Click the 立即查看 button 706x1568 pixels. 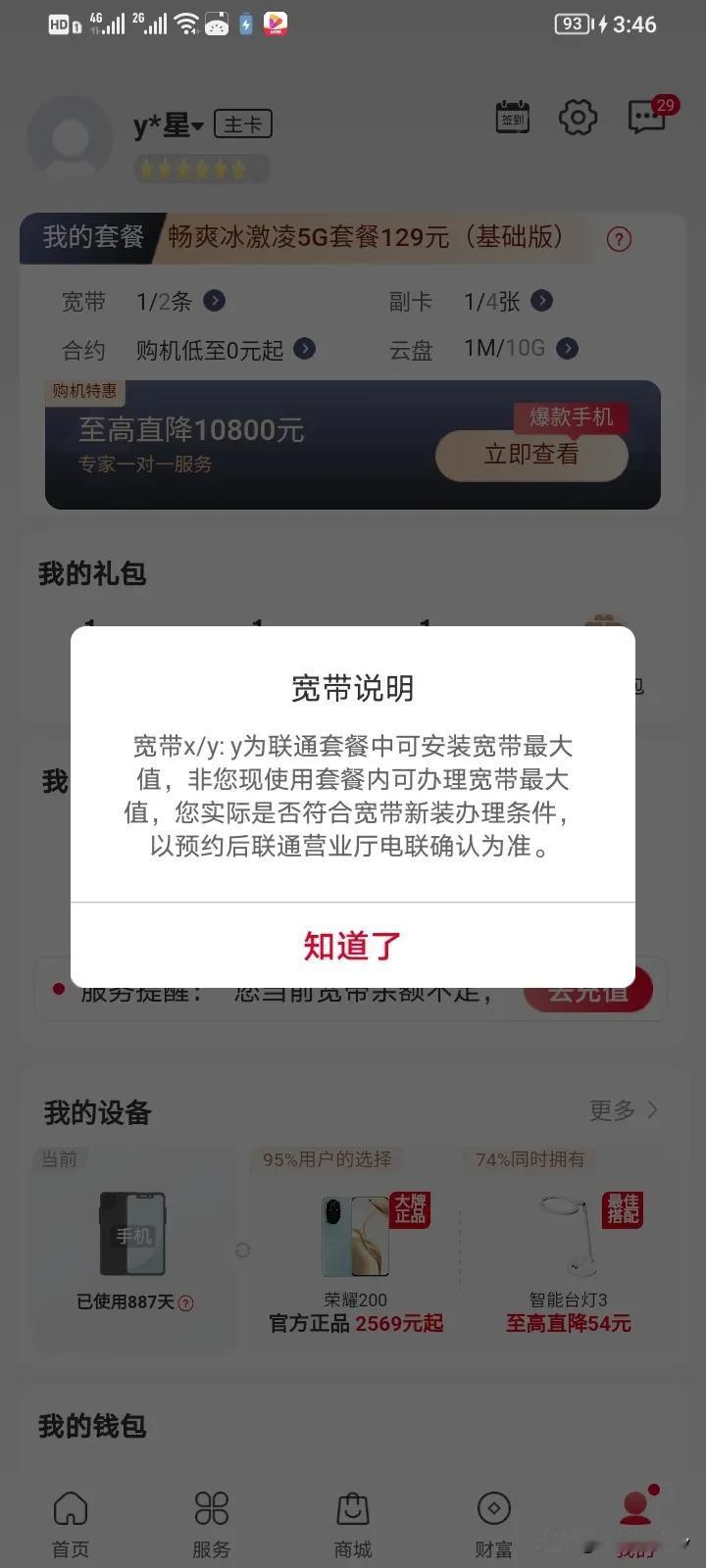pos(531,455)
